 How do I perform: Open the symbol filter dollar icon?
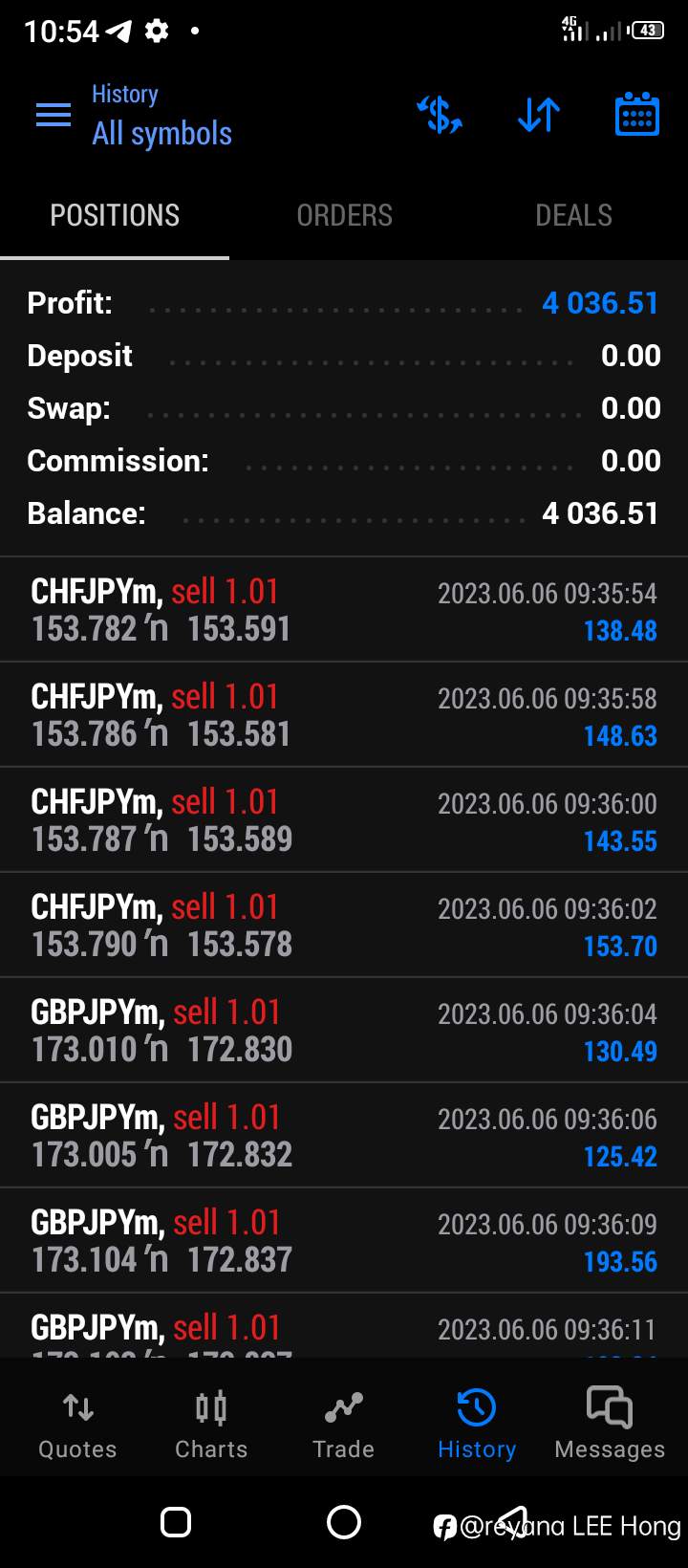pos(440,116)
